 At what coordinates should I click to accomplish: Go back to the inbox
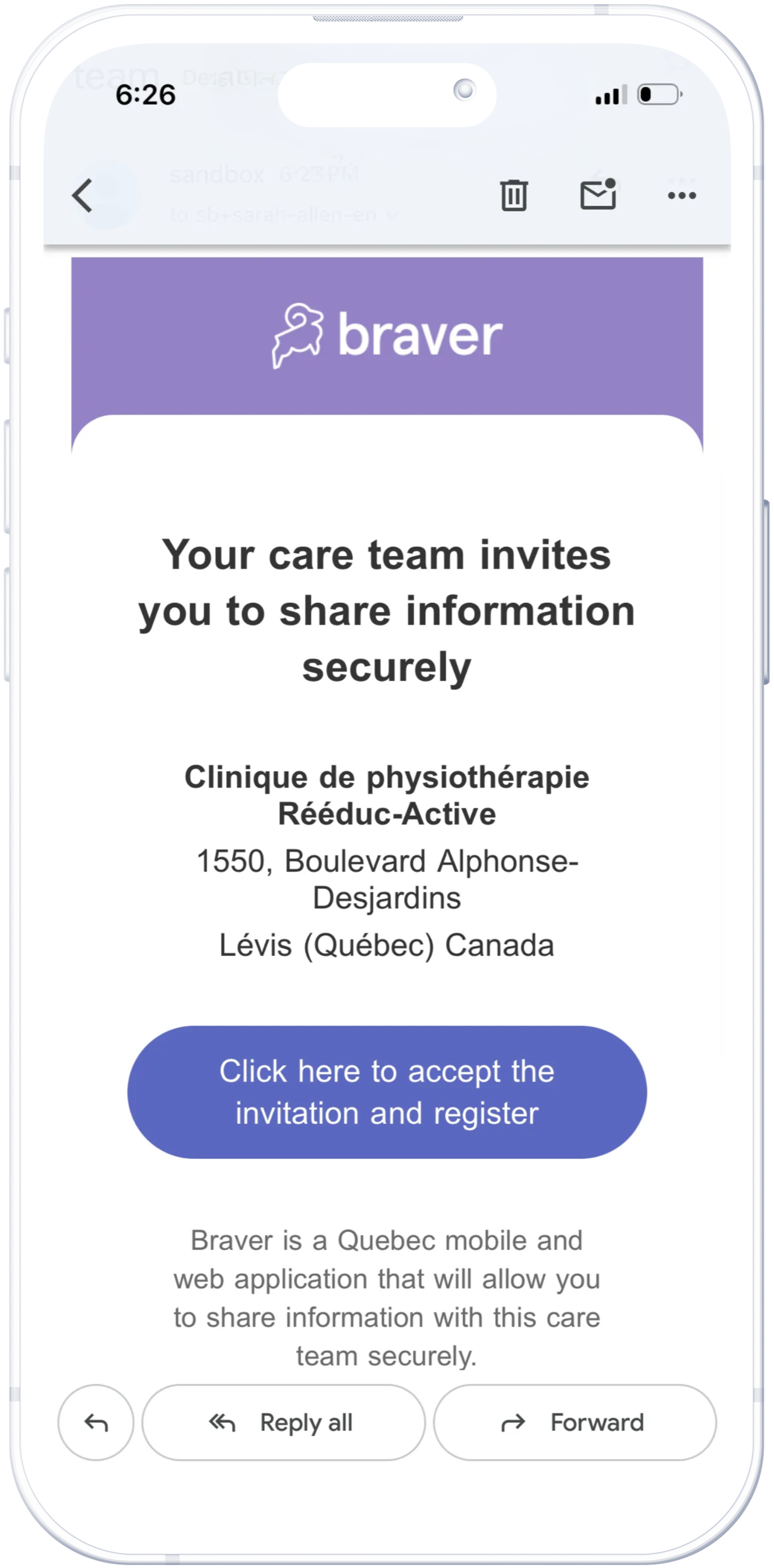(83, 195)
